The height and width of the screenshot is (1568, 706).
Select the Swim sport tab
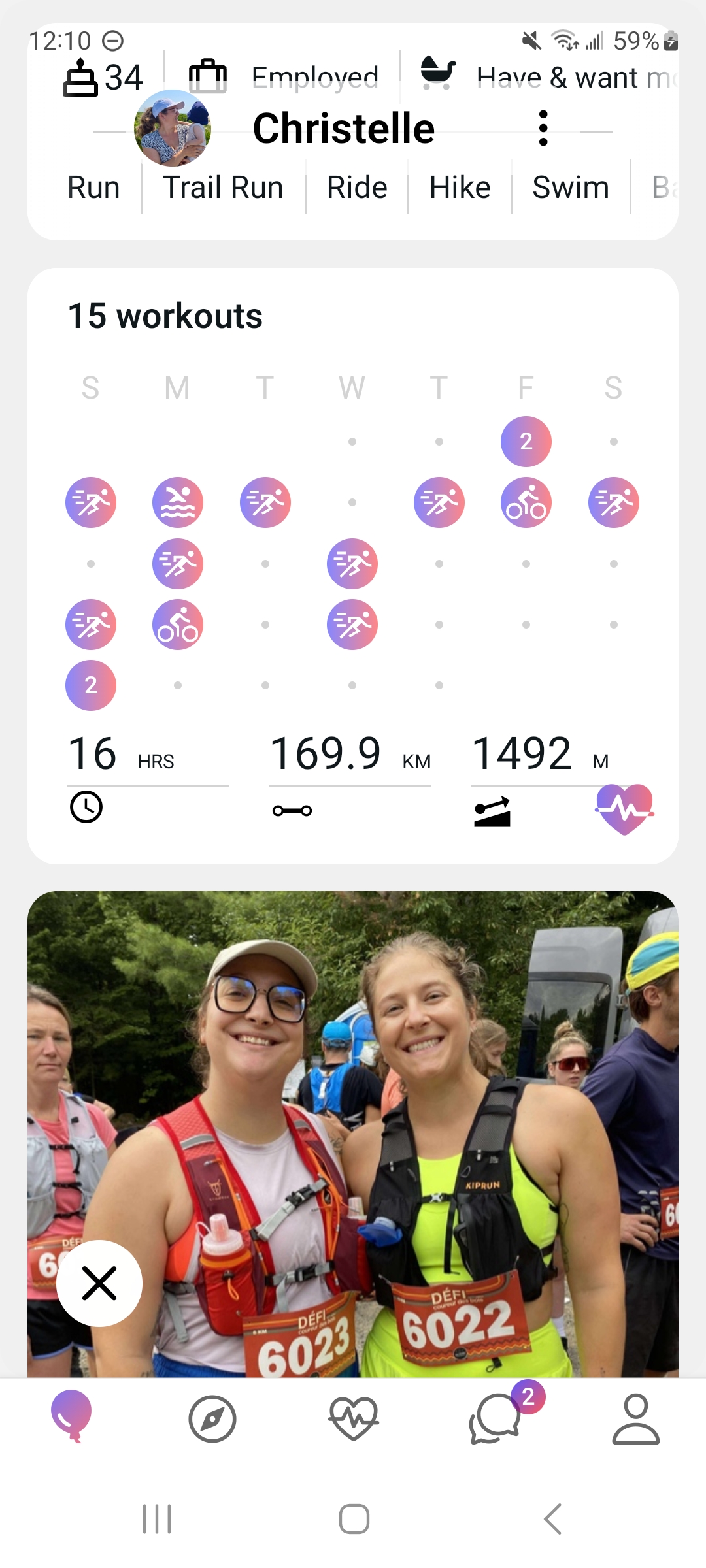tap(569, 188)
